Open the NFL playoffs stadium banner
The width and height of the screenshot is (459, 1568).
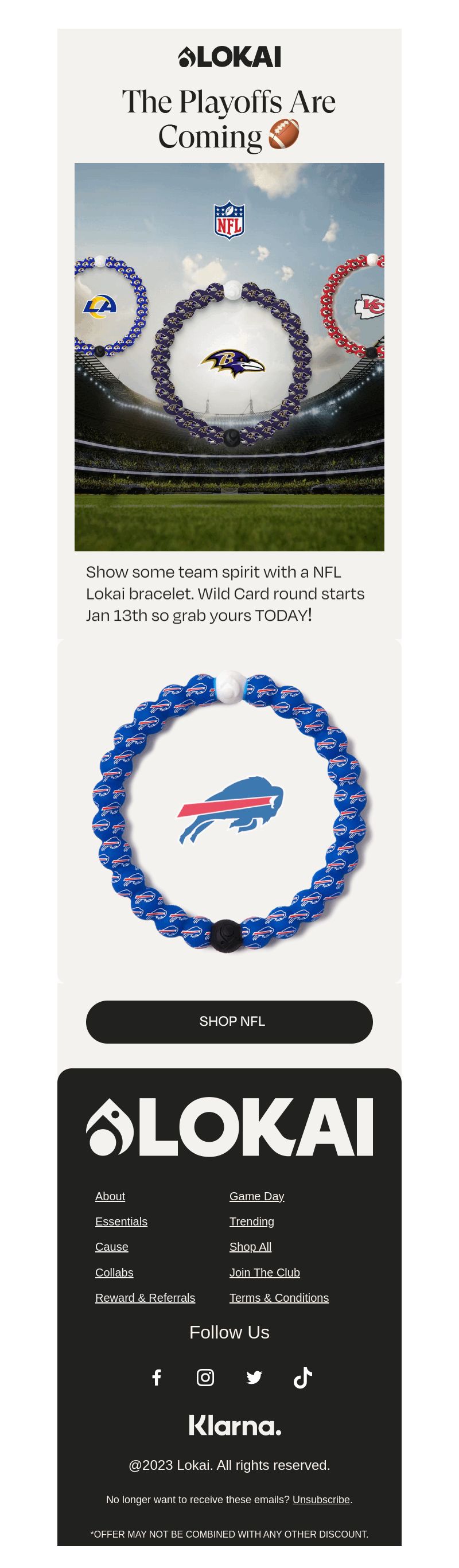pyautogui.click(x=229, y=357)
